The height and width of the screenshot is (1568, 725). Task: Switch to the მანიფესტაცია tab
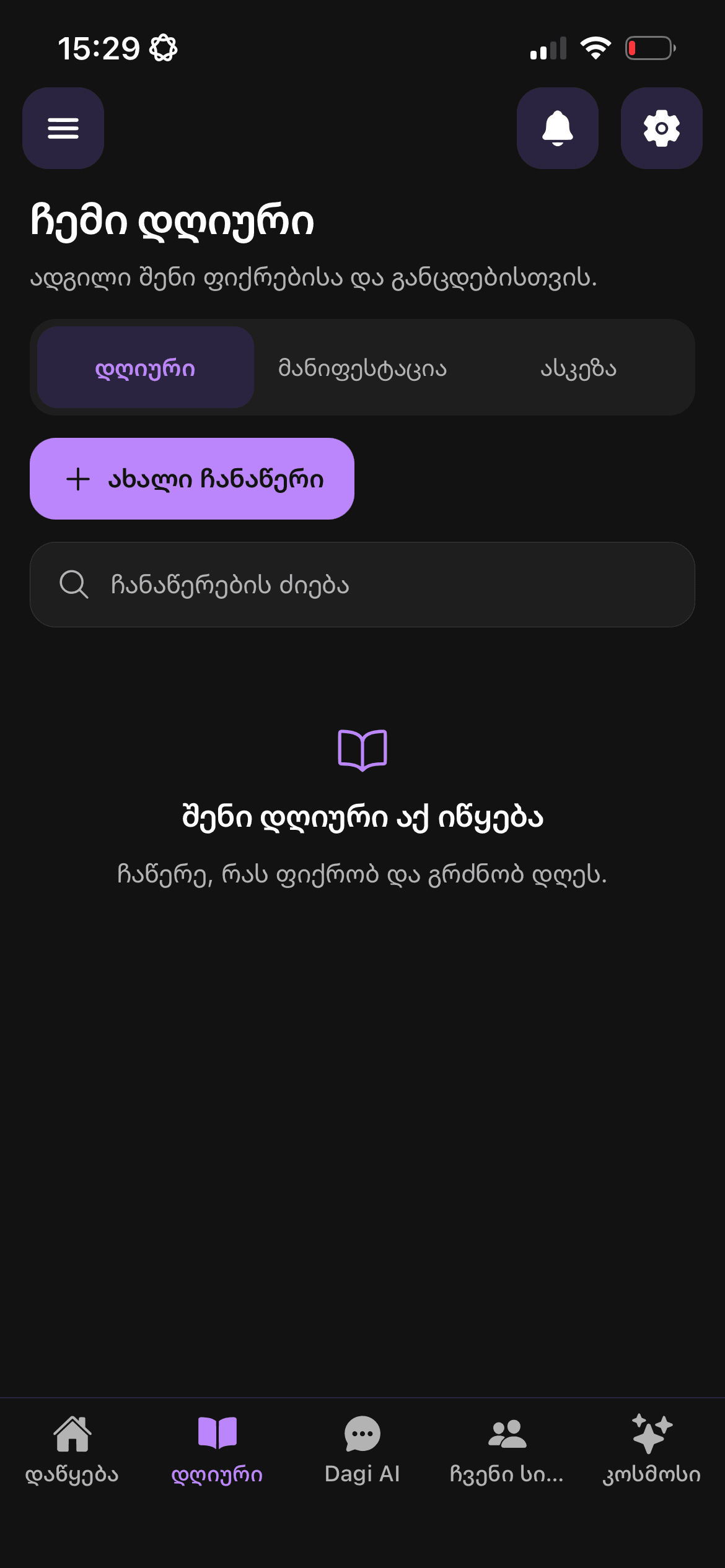[362, 368]
